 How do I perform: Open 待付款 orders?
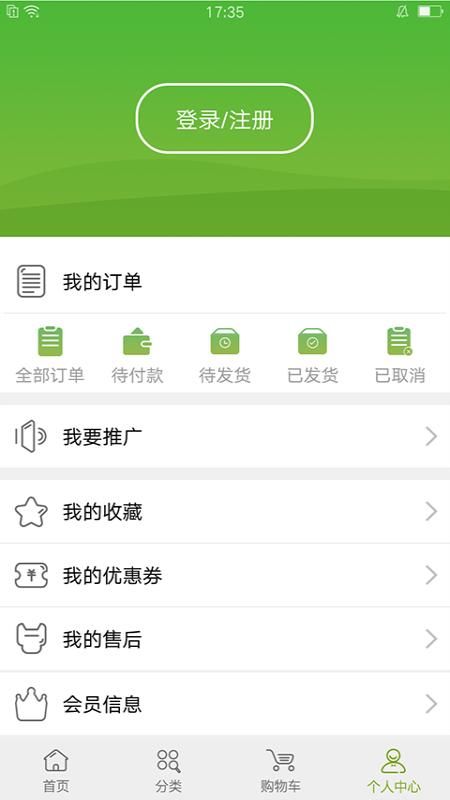point(137,356)
